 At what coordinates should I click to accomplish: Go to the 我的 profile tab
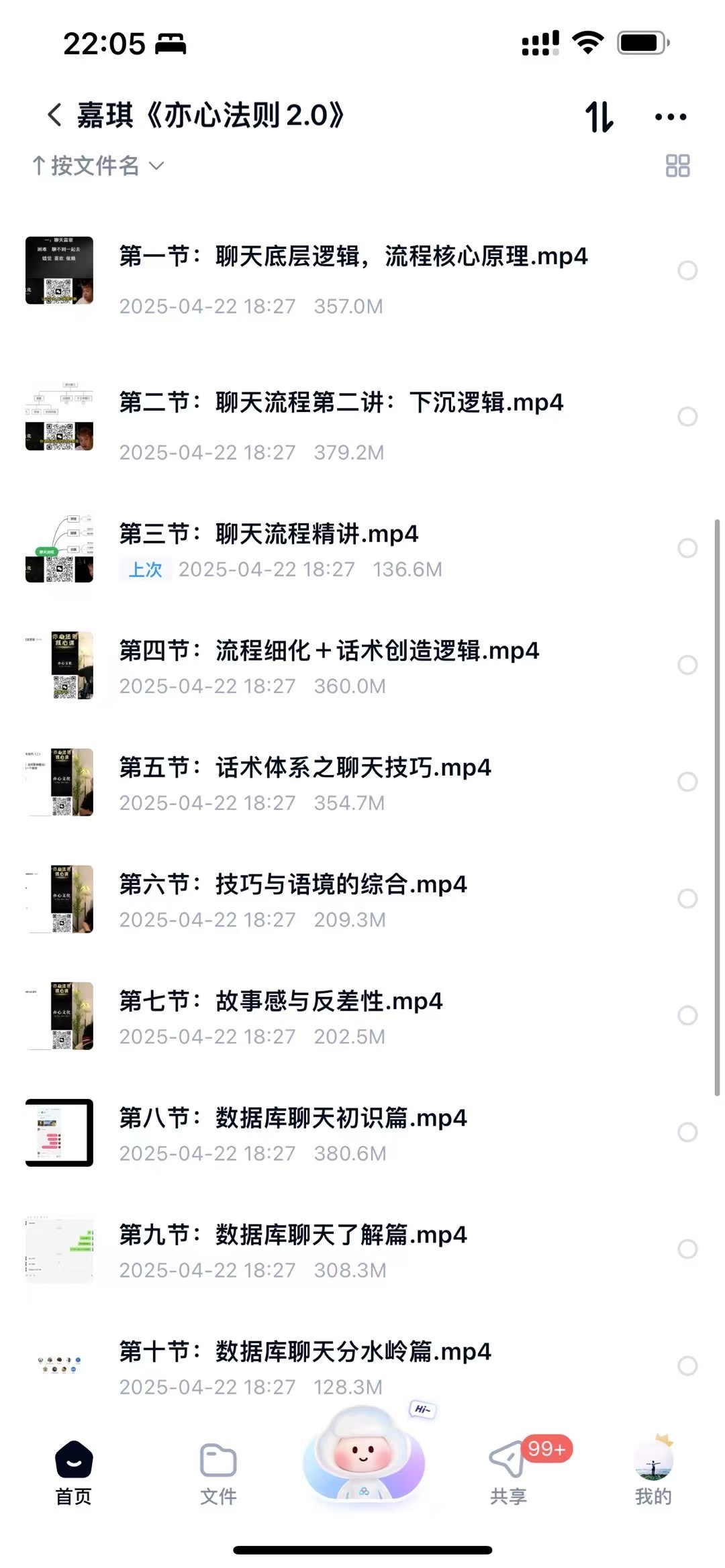652,1473
